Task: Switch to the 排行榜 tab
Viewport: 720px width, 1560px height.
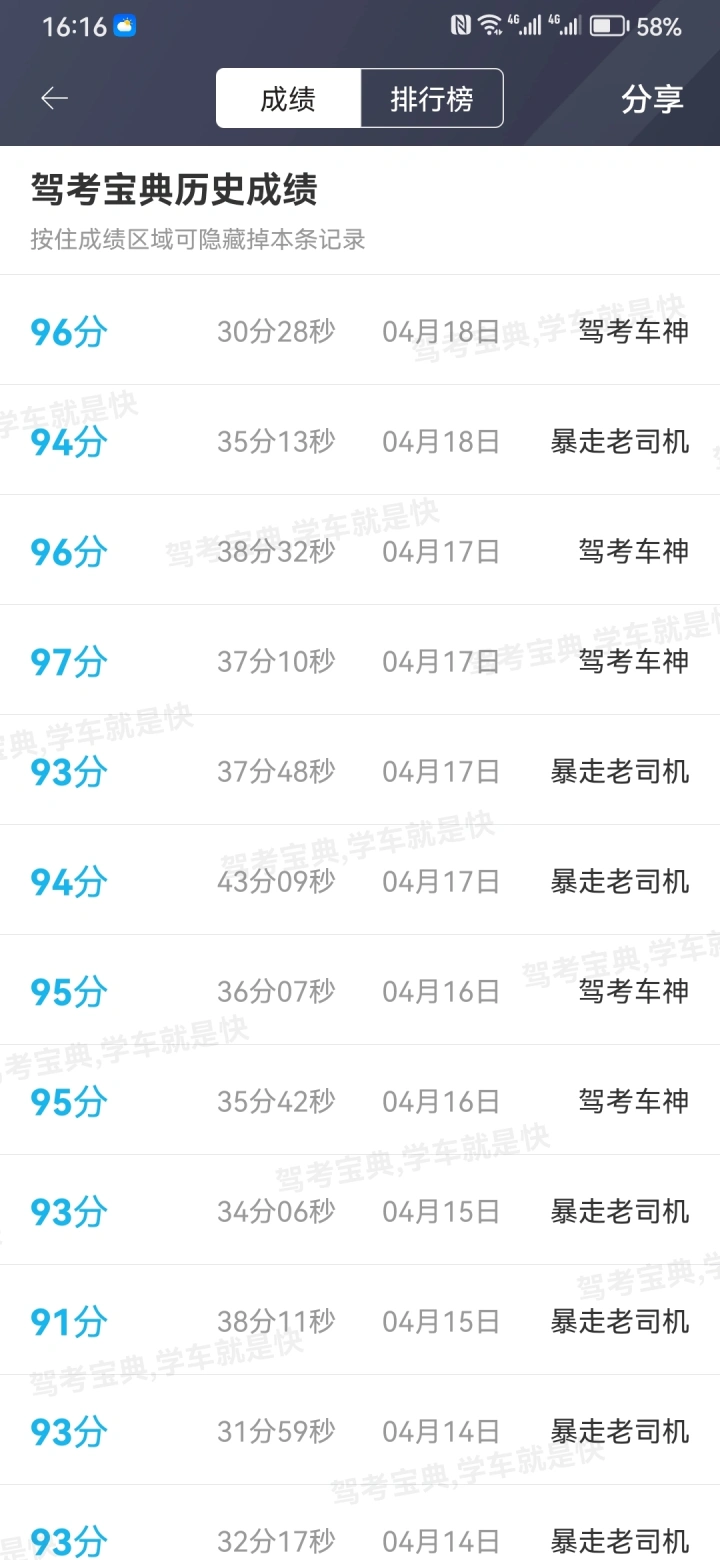Action: (x=432, y=98)
